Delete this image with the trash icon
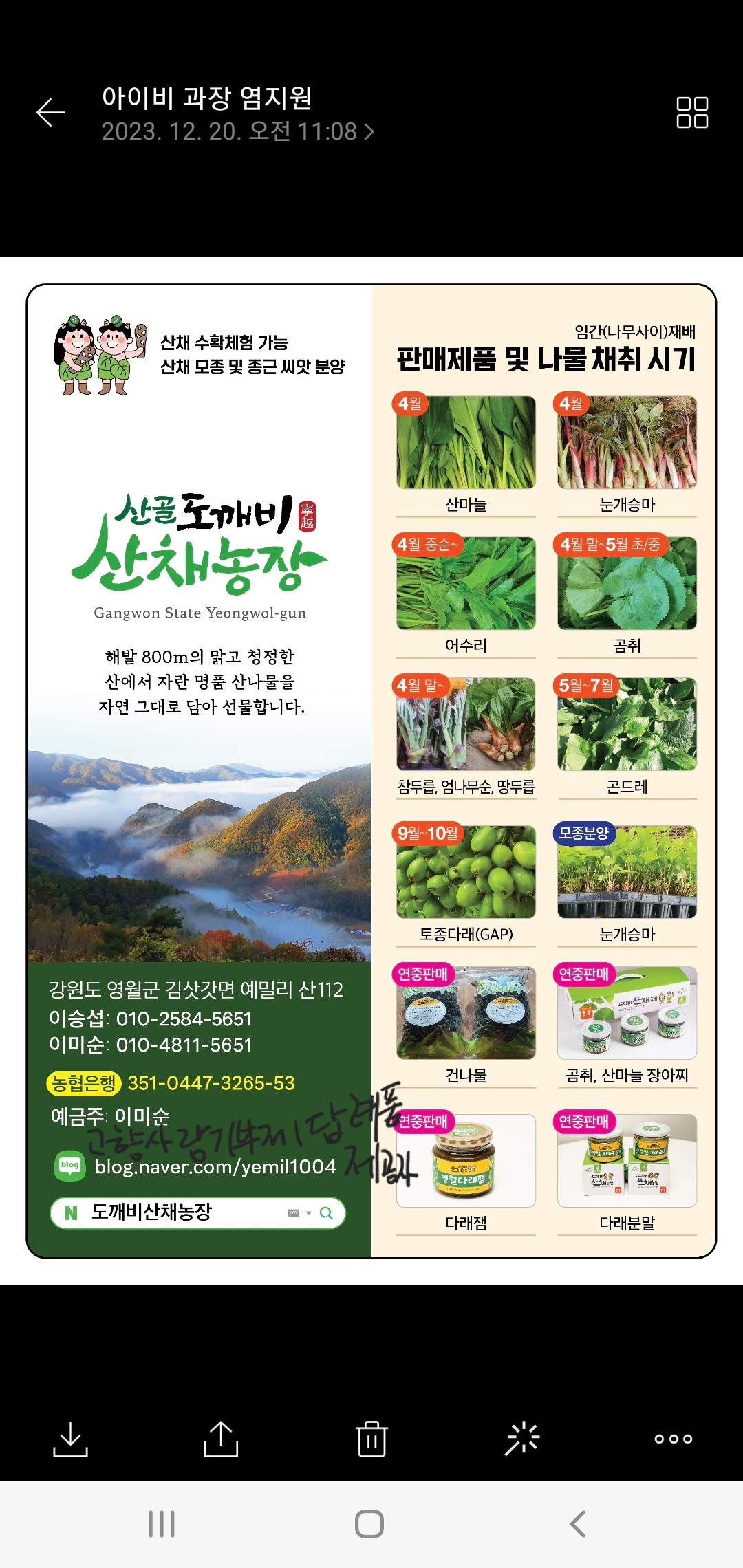The image size is (743, 1568). pos(371,1439)
